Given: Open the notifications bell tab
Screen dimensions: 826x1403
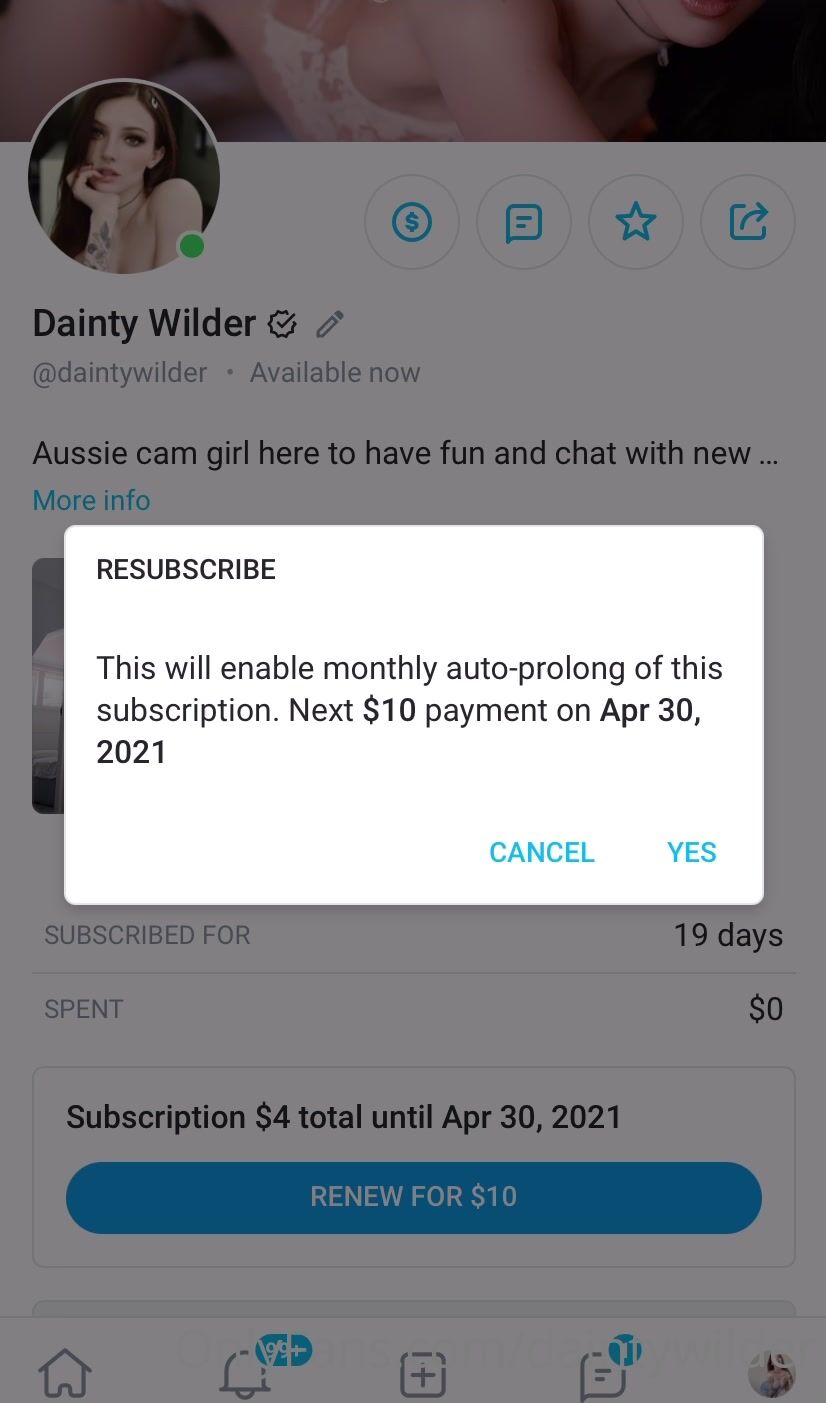Looking at the screenshot, I should click(x=244, y=1374).
